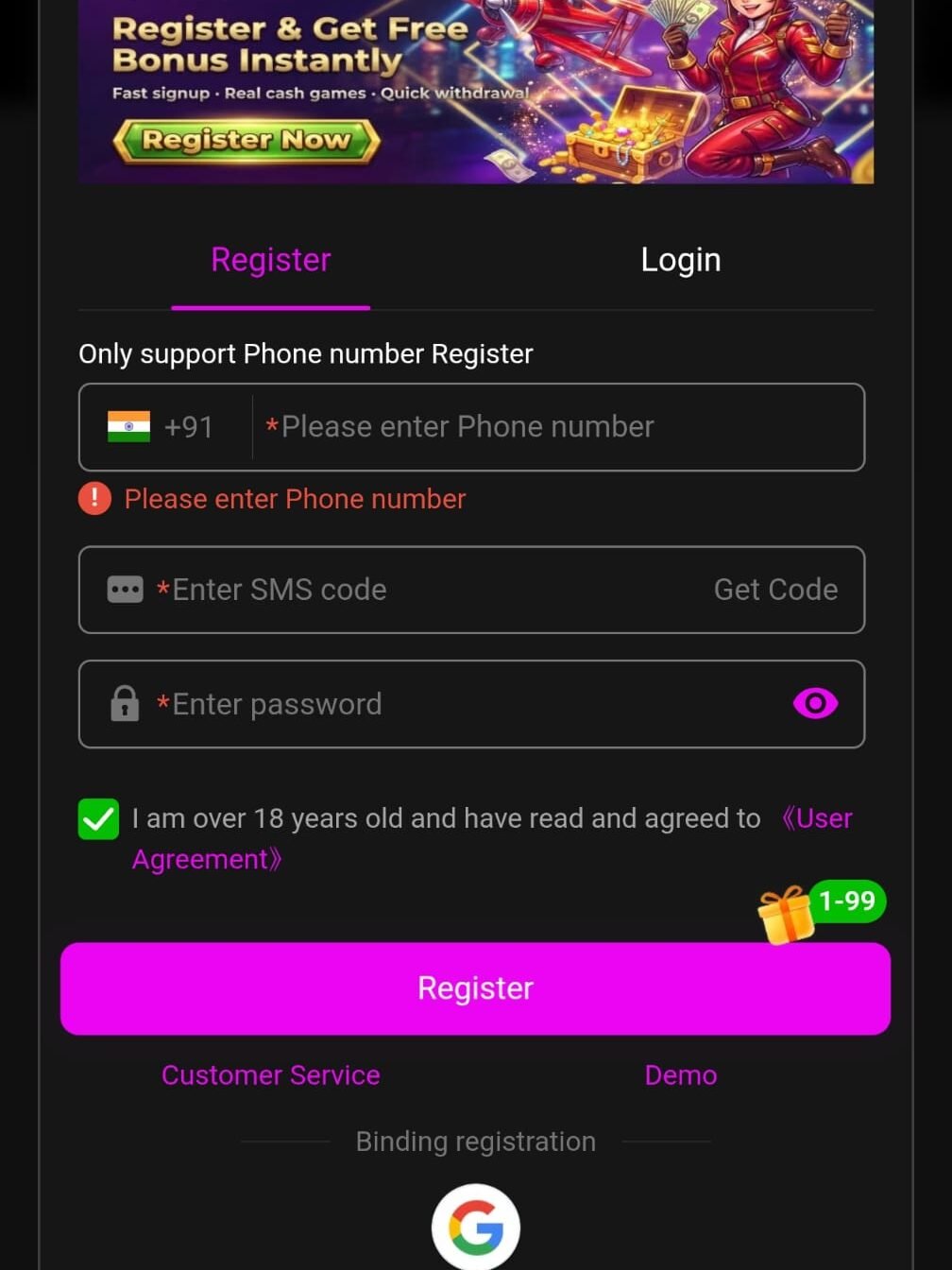Tap the pink Register button
This screenshot has height=1270, width=952.
[x=475, y=988]
